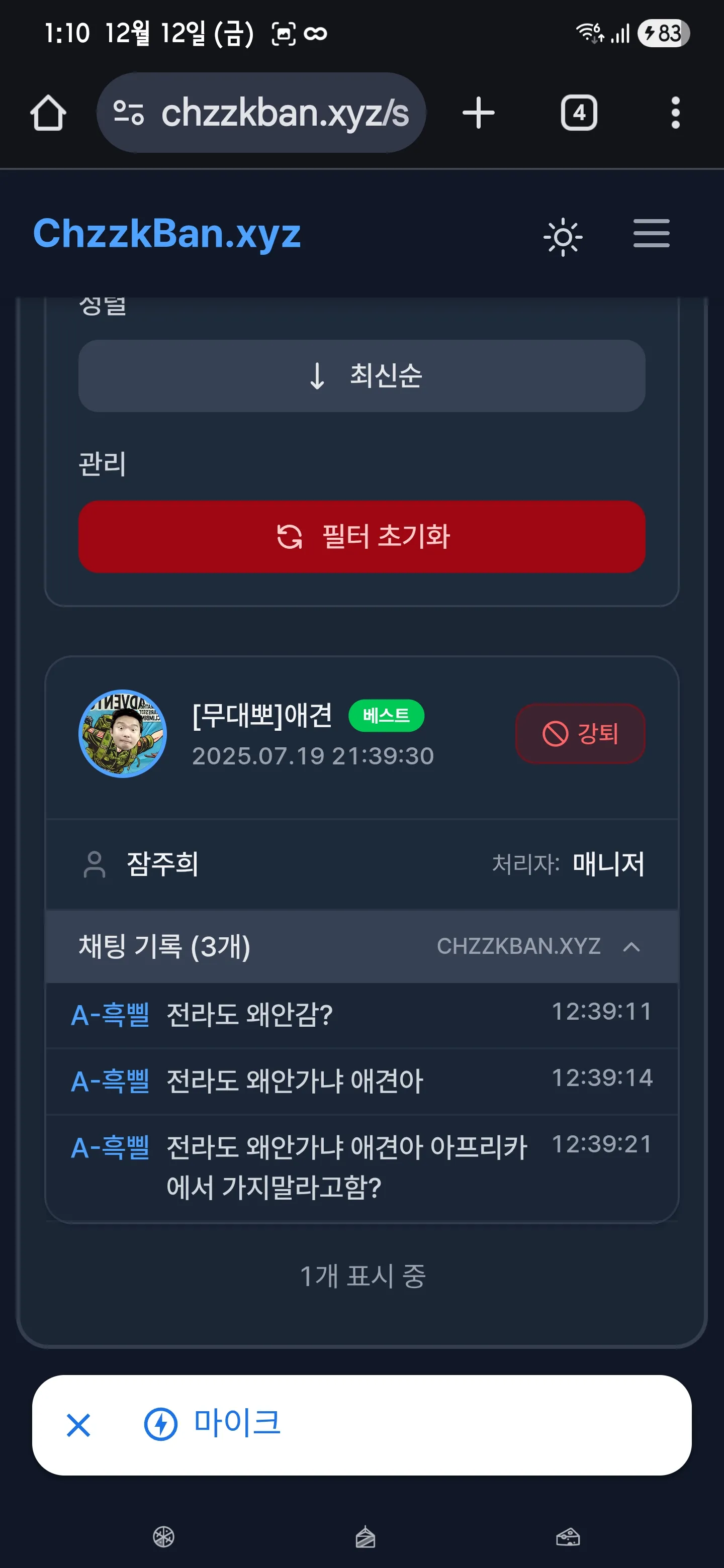The image size is (724, 1568).
Task: Tap the chzzkban.xyz address bar
Action: click(x=261, y=113)
